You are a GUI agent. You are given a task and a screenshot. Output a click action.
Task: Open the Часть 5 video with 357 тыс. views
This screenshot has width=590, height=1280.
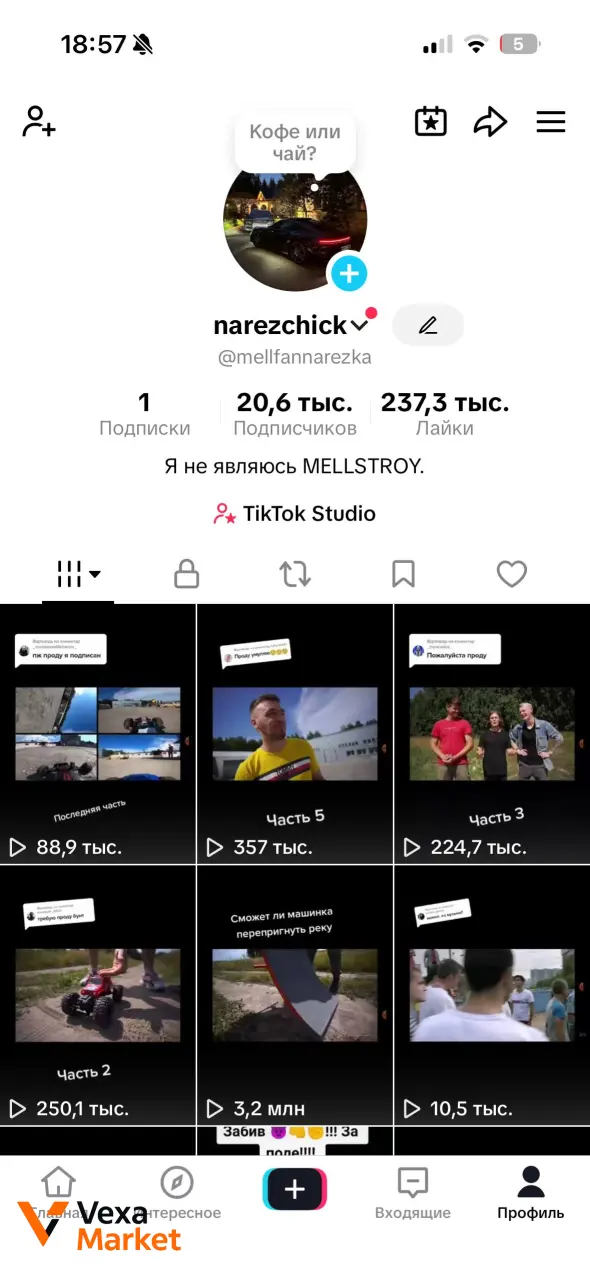pos(295,734)
